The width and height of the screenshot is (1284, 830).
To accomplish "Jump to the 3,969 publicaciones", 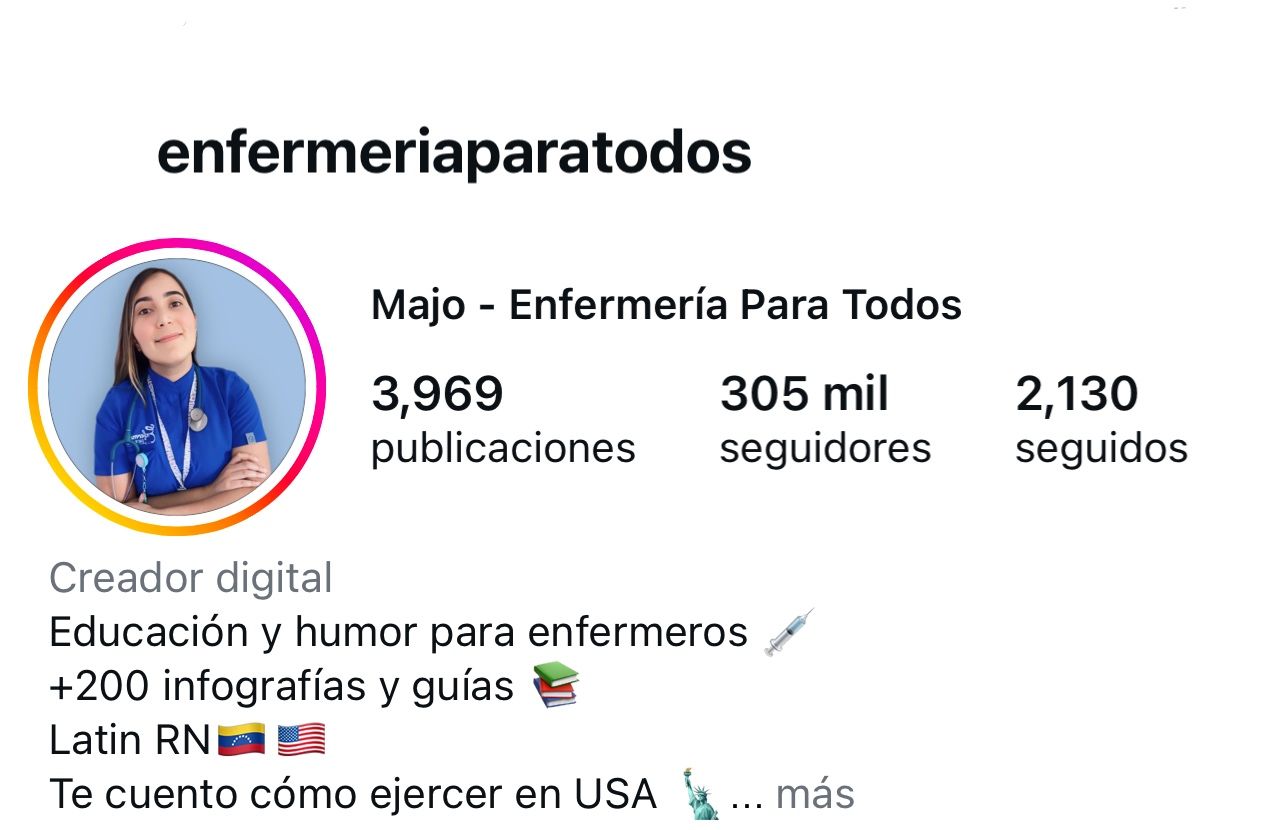I will [x=503, y=420].
